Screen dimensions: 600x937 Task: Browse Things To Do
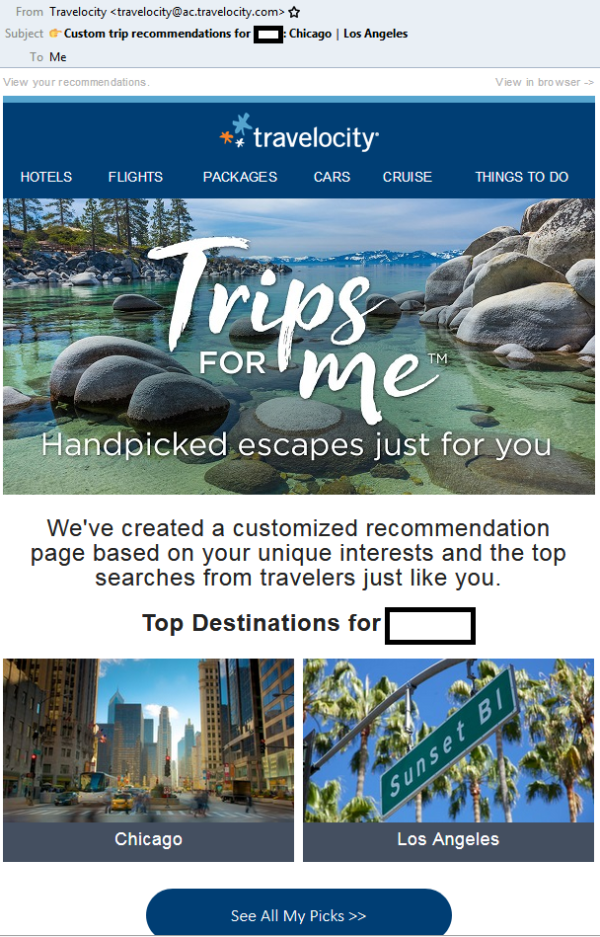coord(521,177)
